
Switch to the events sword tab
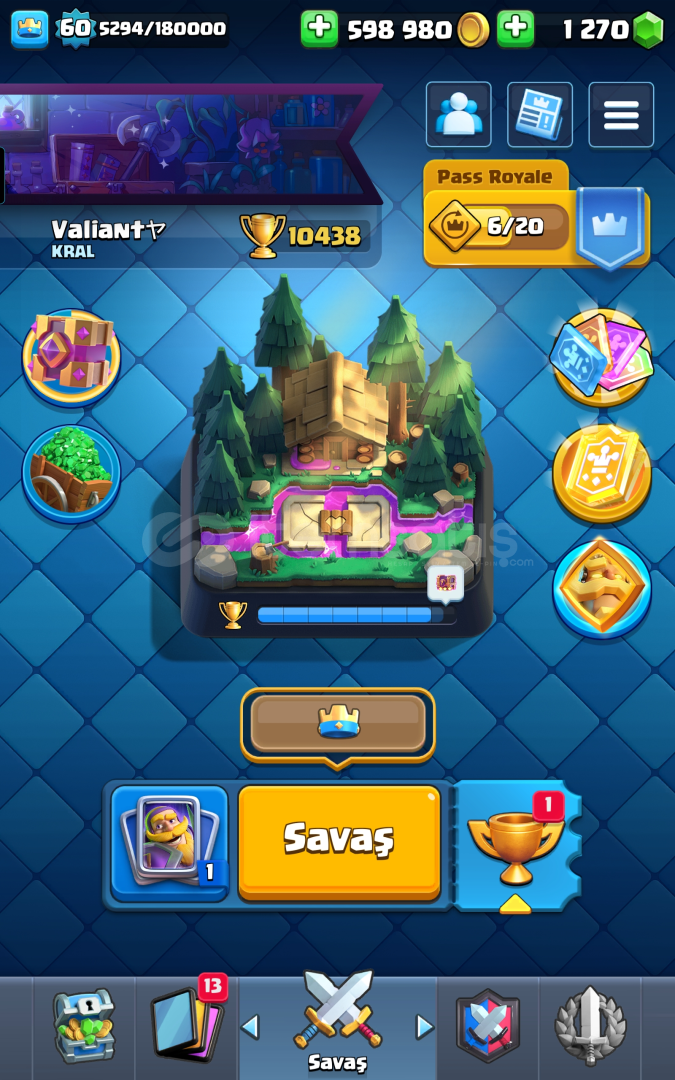590,1026
